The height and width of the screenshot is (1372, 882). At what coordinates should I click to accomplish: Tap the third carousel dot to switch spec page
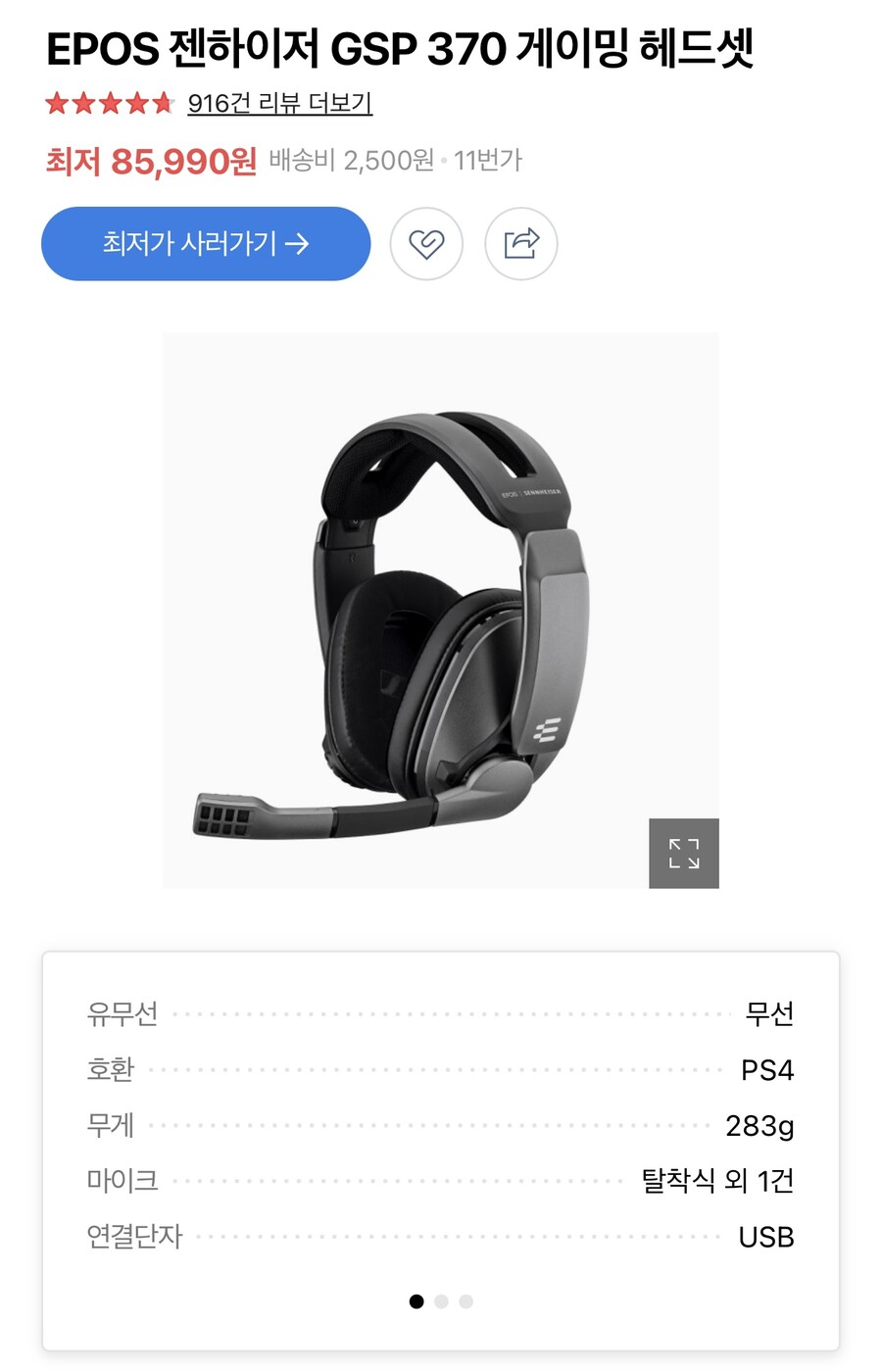(x=465, y=1301)
